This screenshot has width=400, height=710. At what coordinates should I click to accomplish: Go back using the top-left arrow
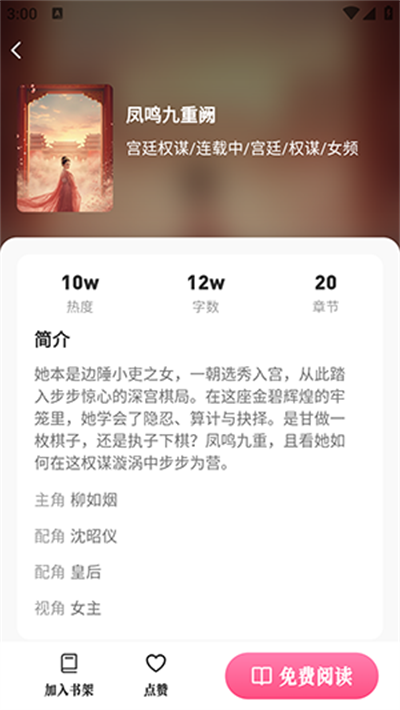[16, 50]
